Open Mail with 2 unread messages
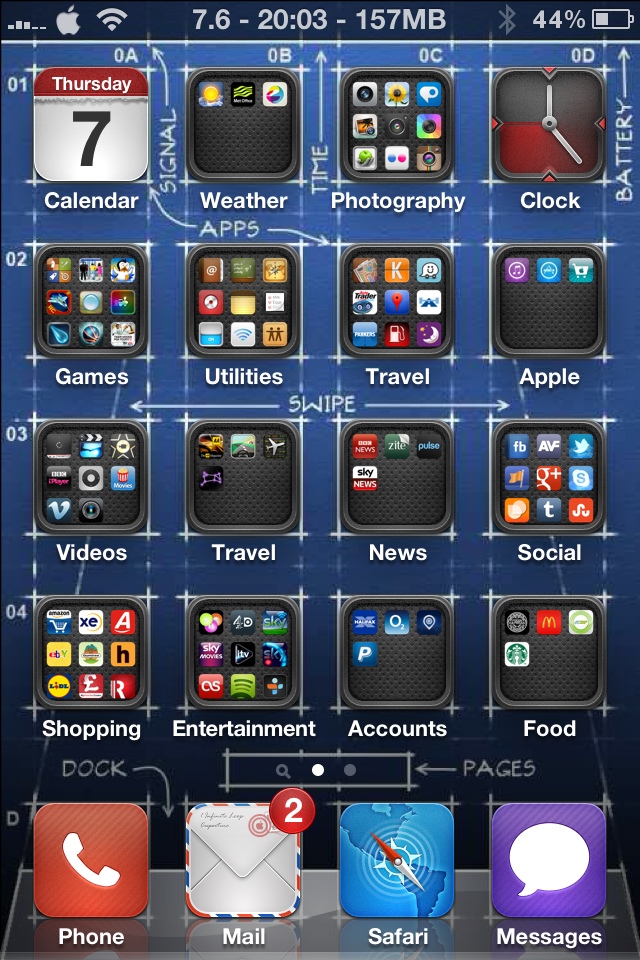The image size is (640, 960). click(243, 860)
